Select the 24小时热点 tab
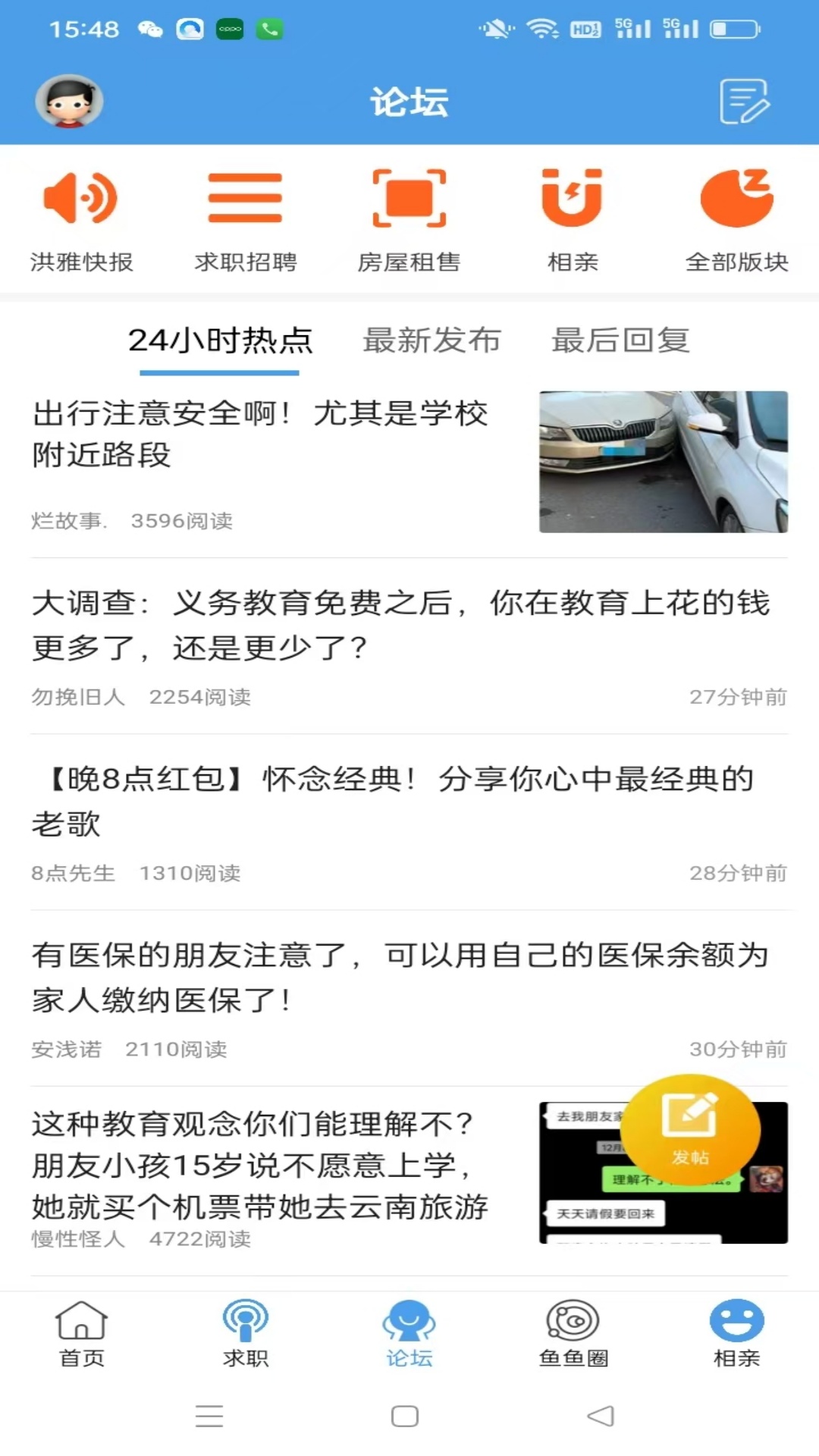819x1456 pixels. tap(219, 341)
